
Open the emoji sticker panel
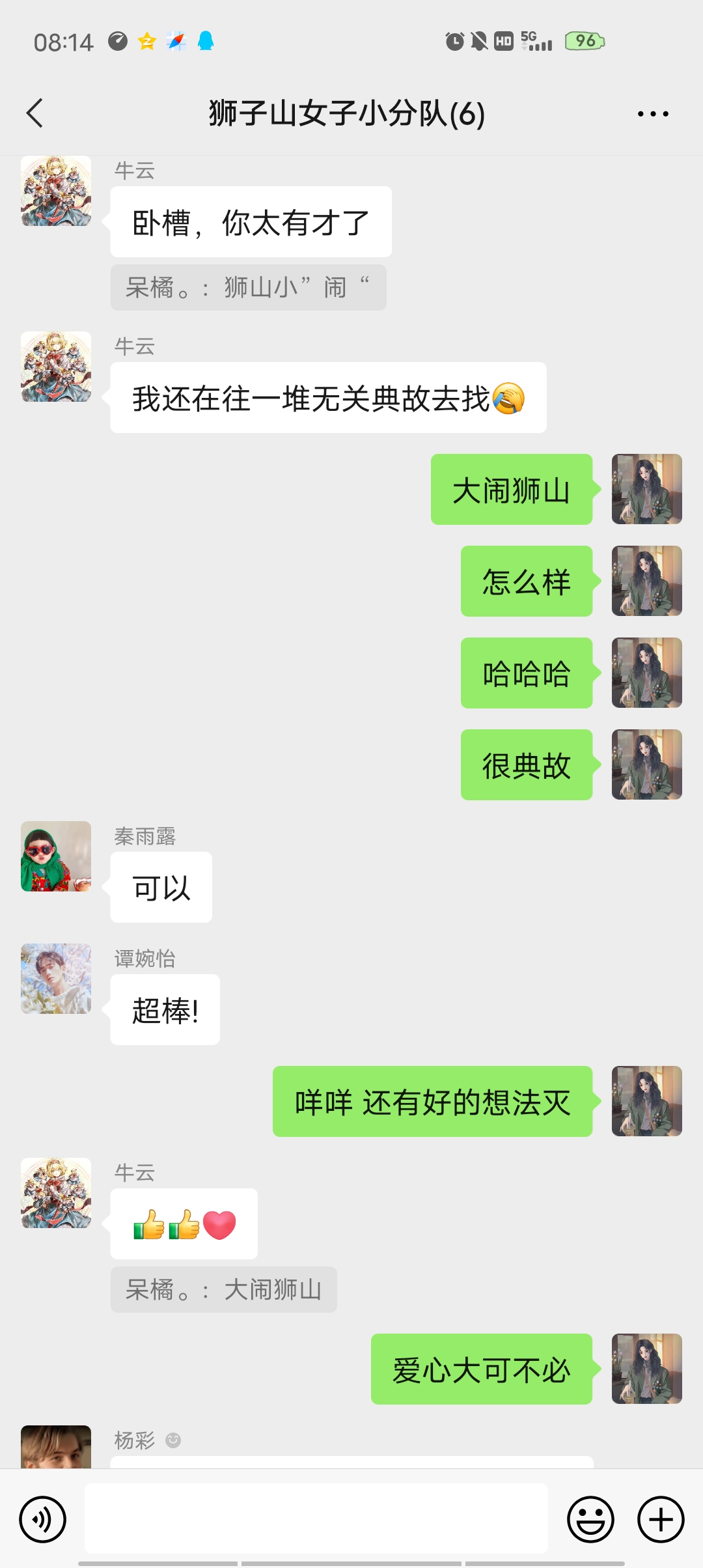click(590, 1520)
